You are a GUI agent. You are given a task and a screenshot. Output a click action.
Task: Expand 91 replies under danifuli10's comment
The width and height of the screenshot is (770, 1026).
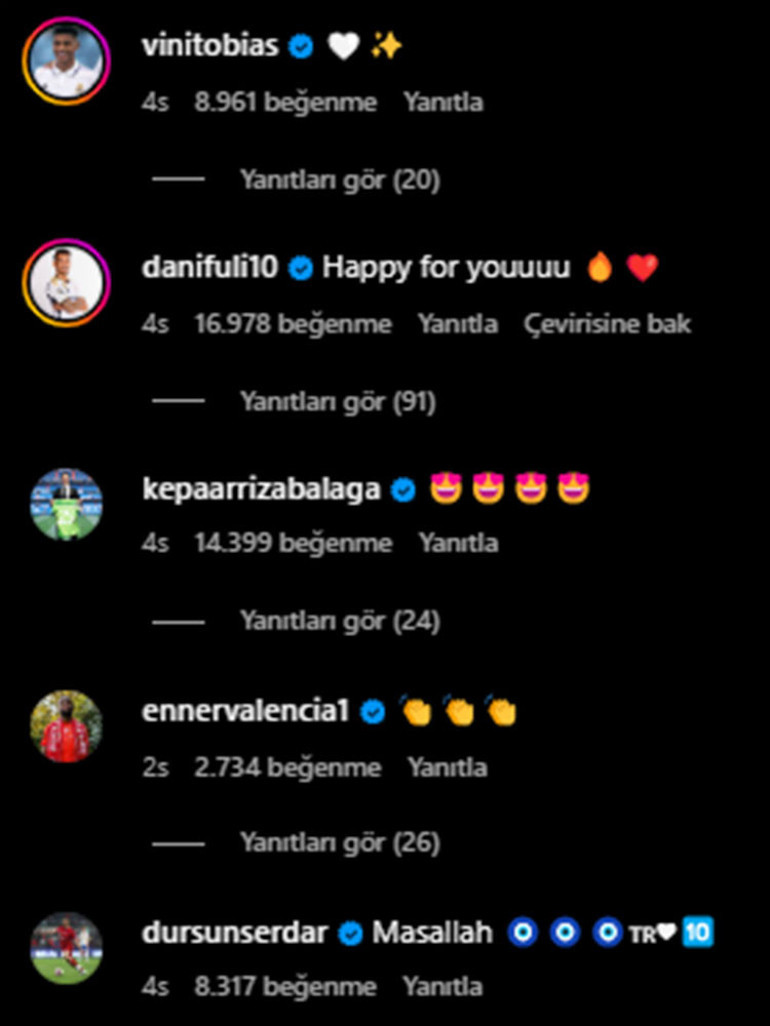pyautogui.click(x=338, y=402)
